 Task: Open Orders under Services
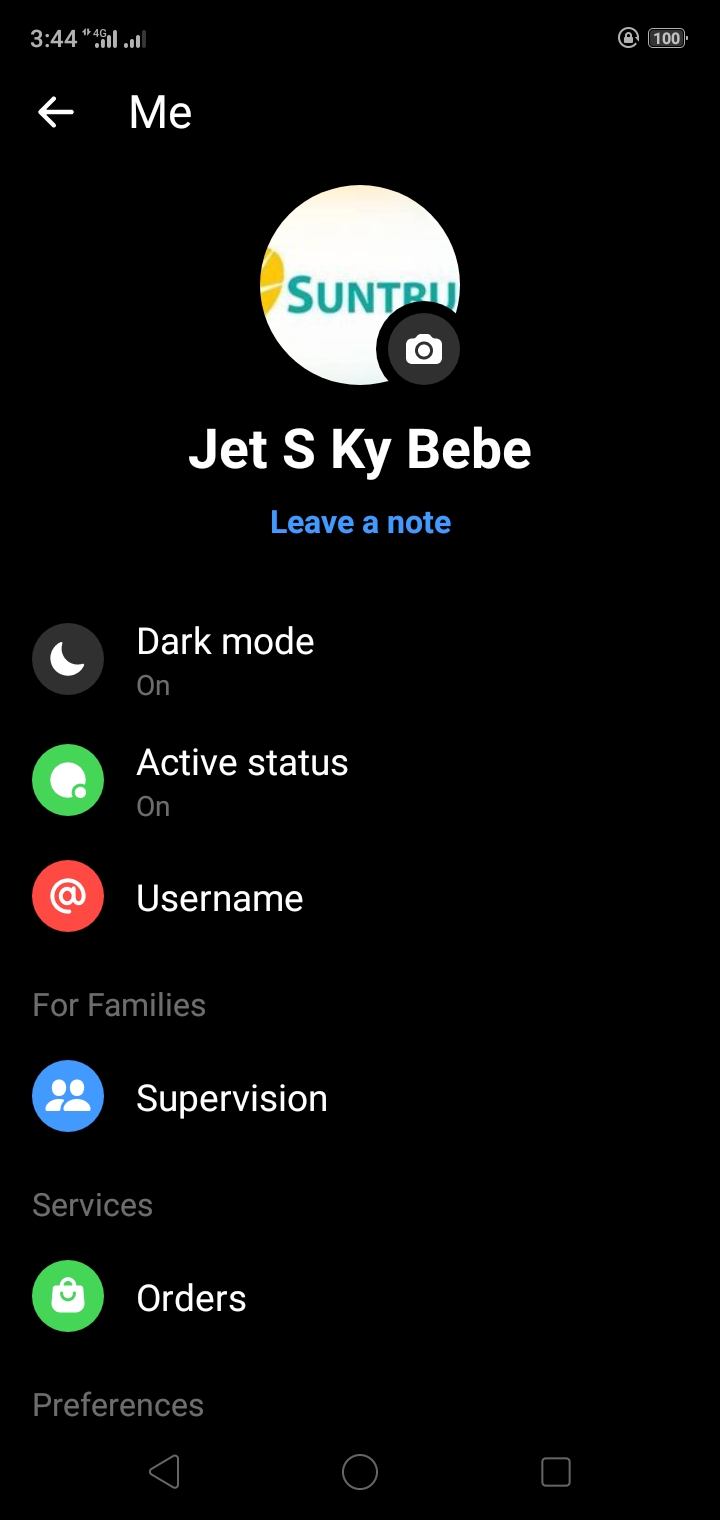pyautogui.click(x=360, y=1297)
